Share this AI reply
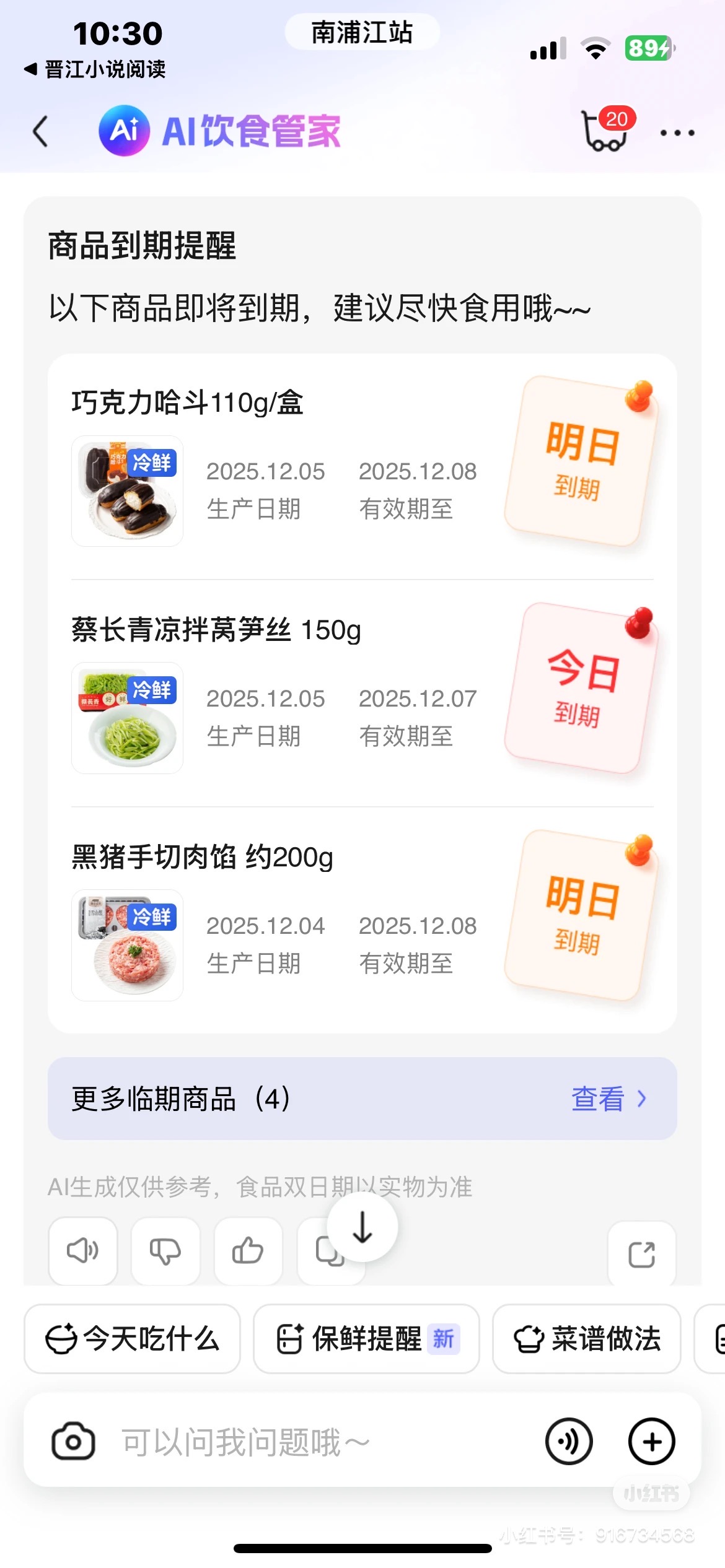The width and height of the screenshot is (725, 1568). [x=641, y=1255]
